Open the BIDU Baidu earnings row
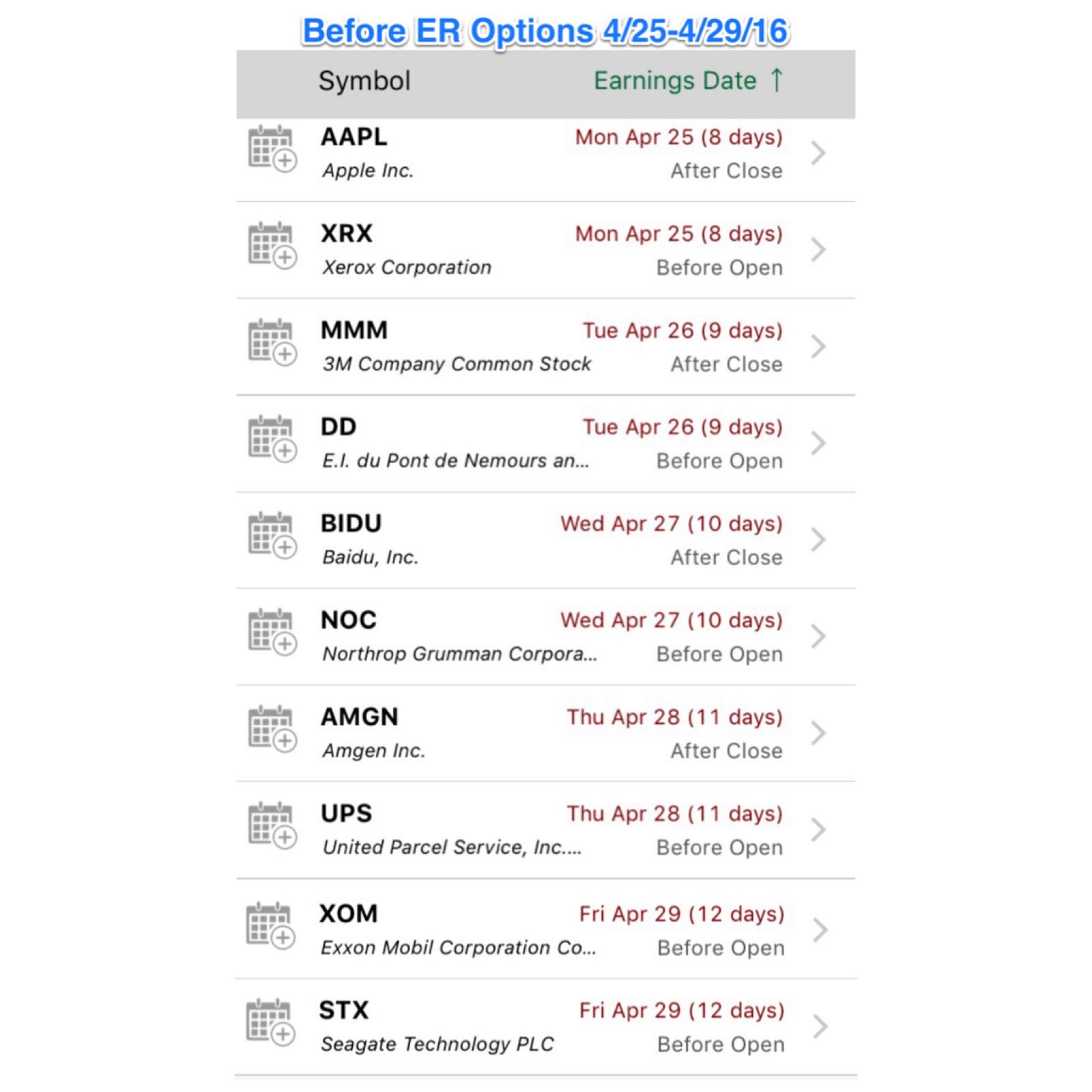The image size is (1092, 1092). coord(546,540)
